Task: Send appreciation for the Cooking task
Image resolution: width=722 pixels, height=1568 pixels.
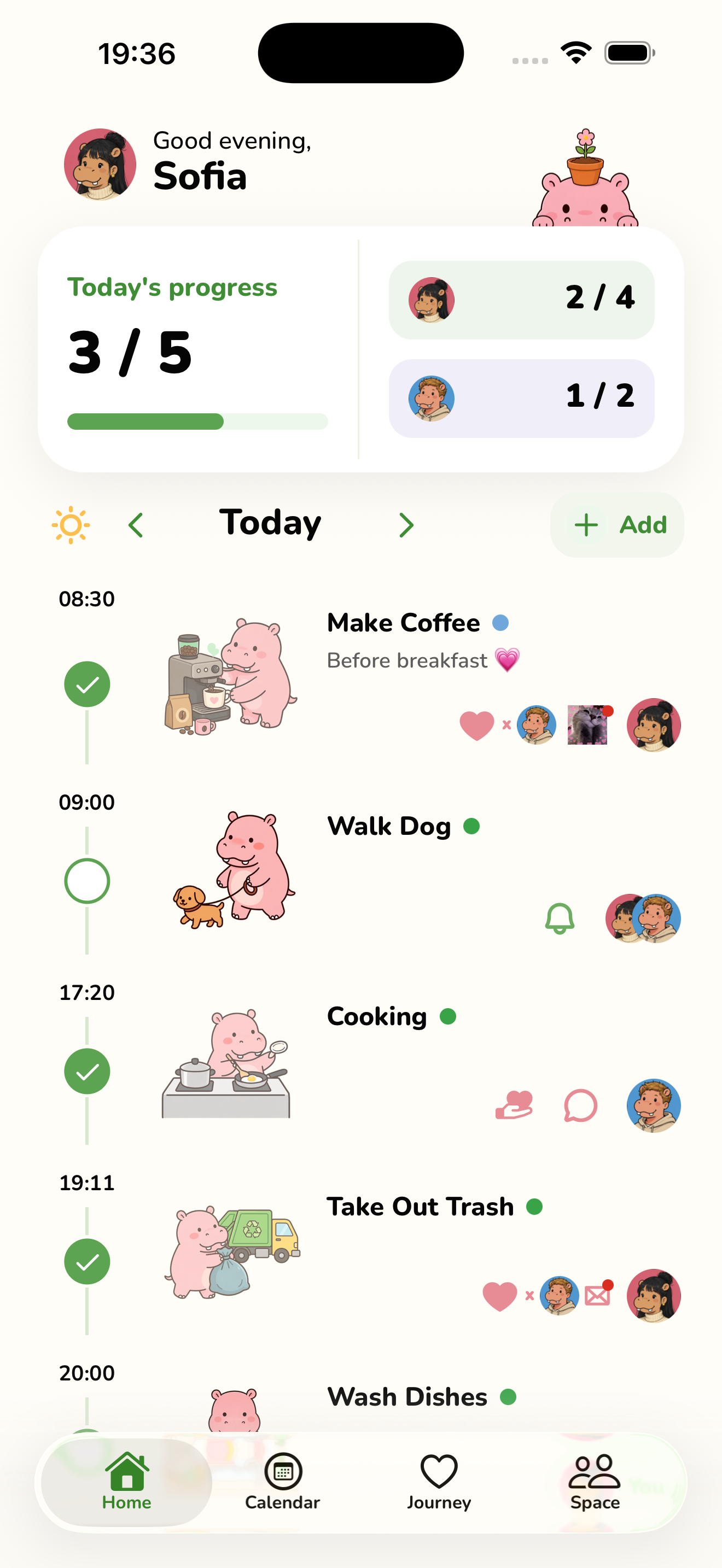Action: pyautogui.click(x=514, y=1105)
